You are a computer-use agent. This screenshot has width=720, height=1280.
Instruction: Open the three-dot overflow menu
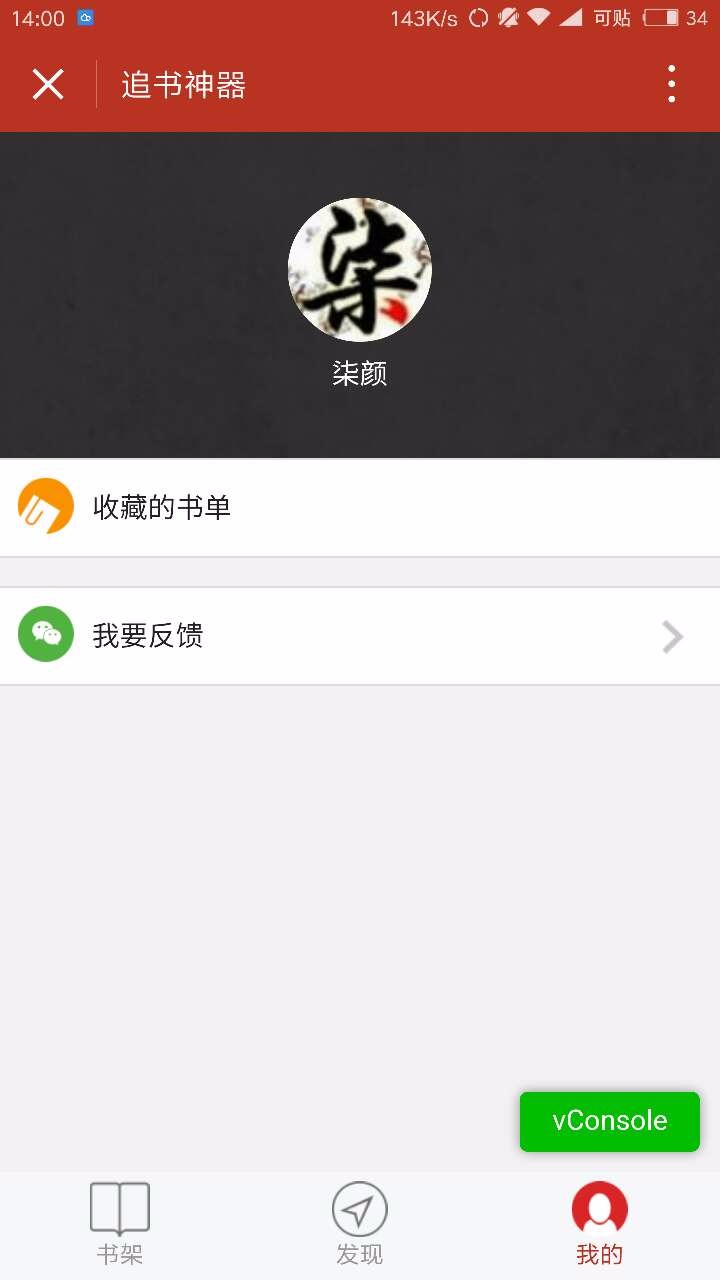[x=671, y=85]
